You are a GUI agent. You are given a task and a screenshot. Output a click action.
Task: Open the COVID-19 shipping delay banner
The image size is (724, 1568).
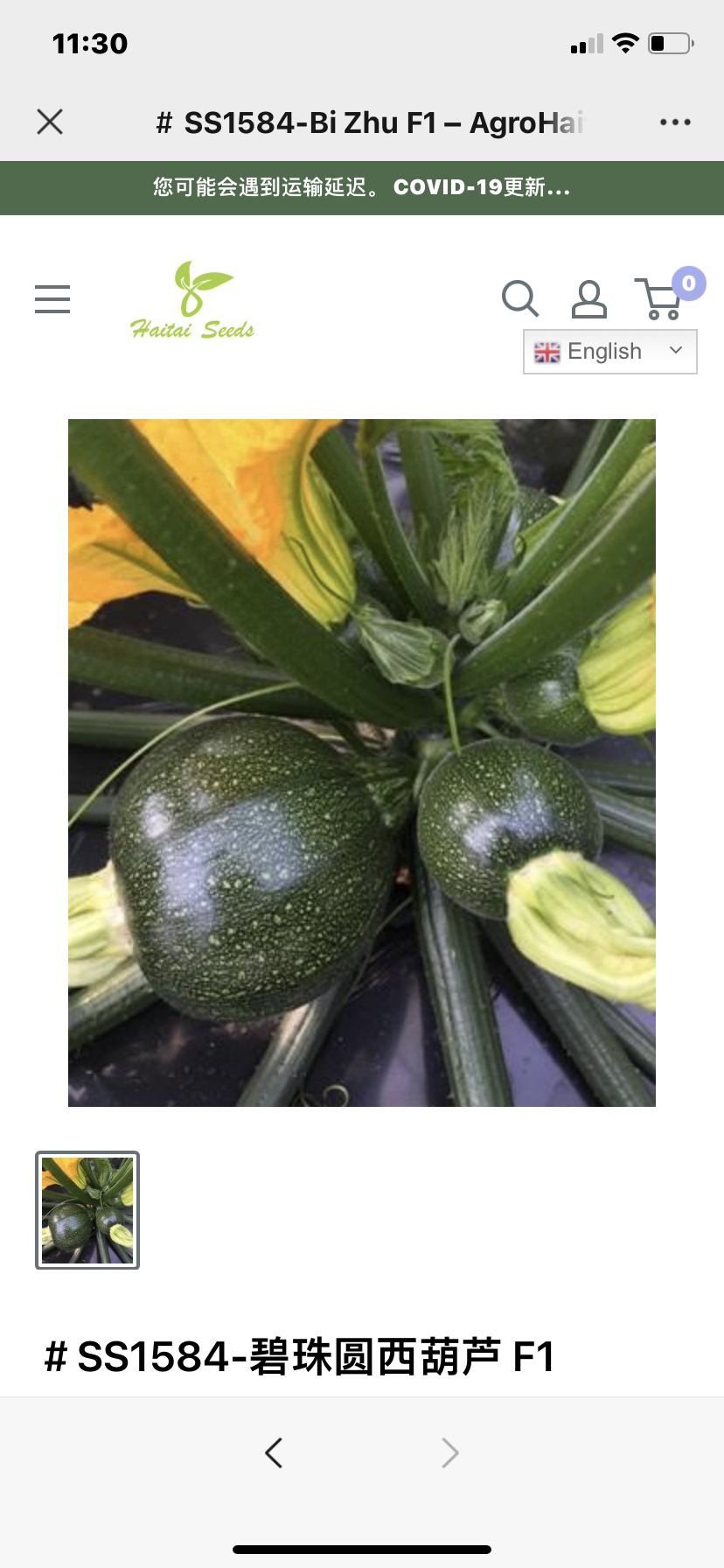(362, 187)
